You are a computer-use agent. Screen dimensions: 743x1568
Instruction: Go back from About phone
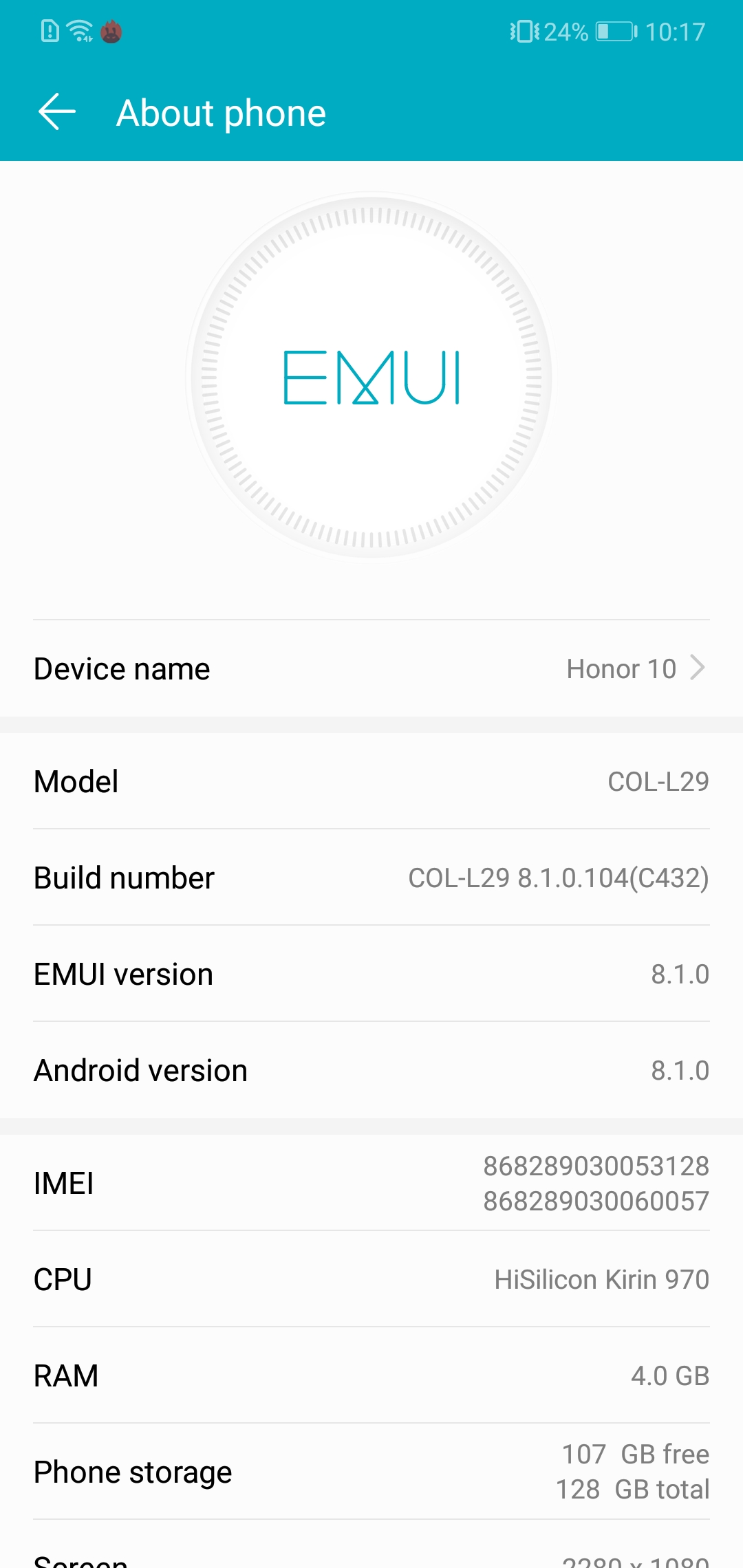coord(56,112)
